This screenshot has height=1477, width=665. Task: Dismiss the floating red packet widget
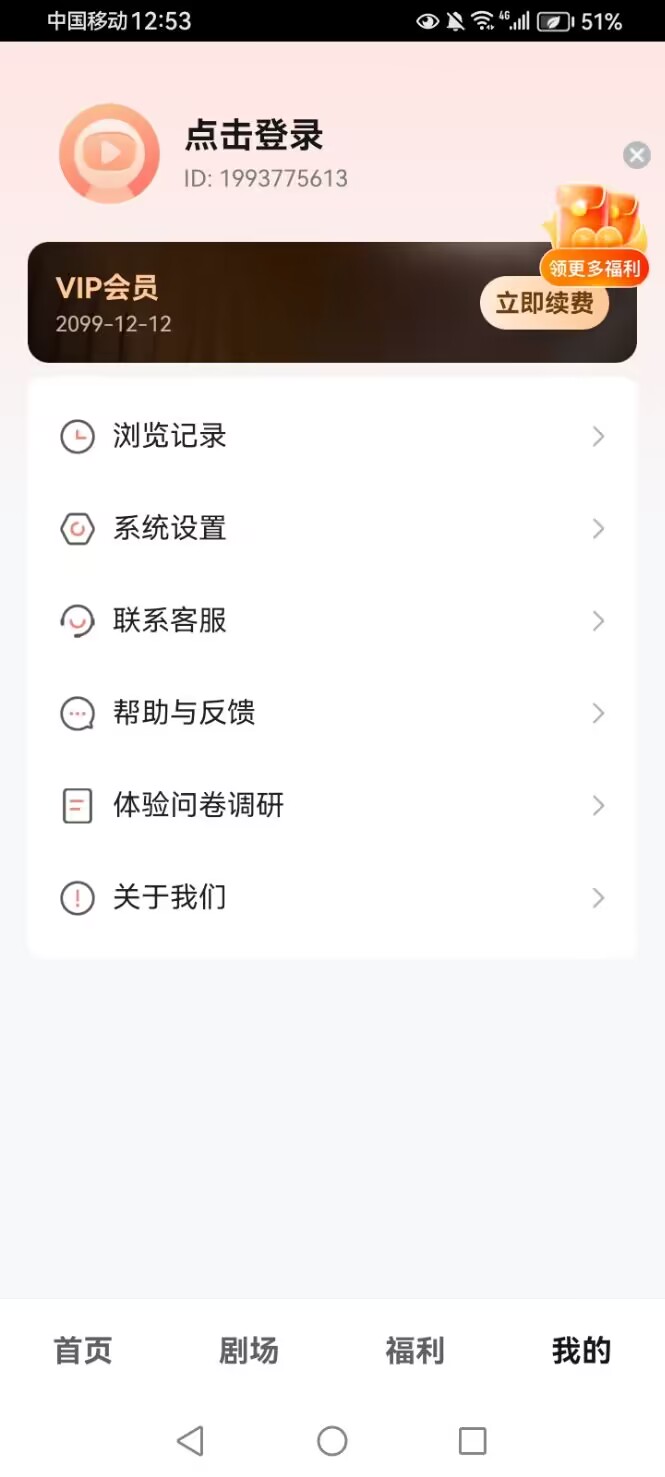(x=637, y=155)
